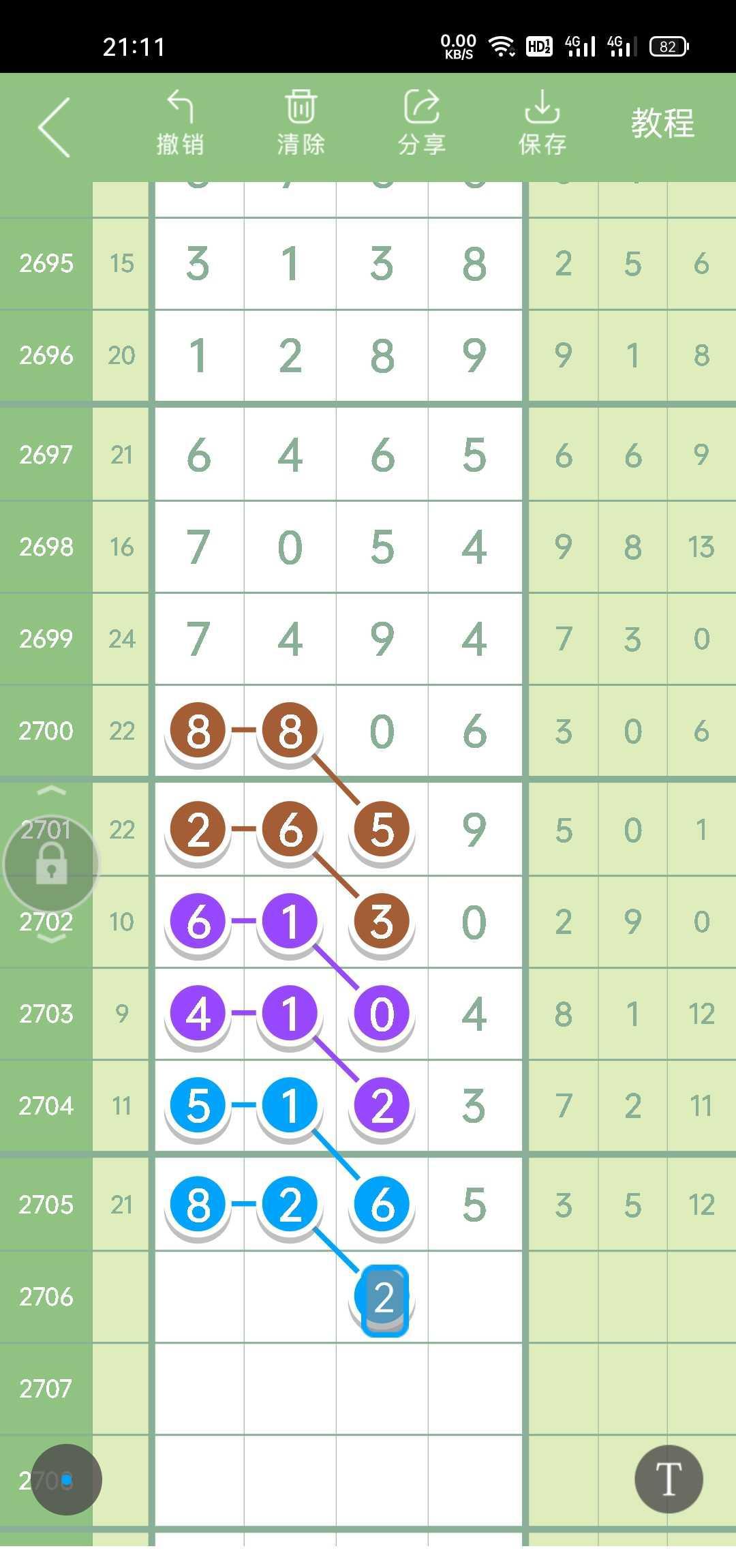Image resolution: width=736 pixels, height=1568 pixels.
Task: Go back using the top-left arrow
Action: (x=55, y=127)
